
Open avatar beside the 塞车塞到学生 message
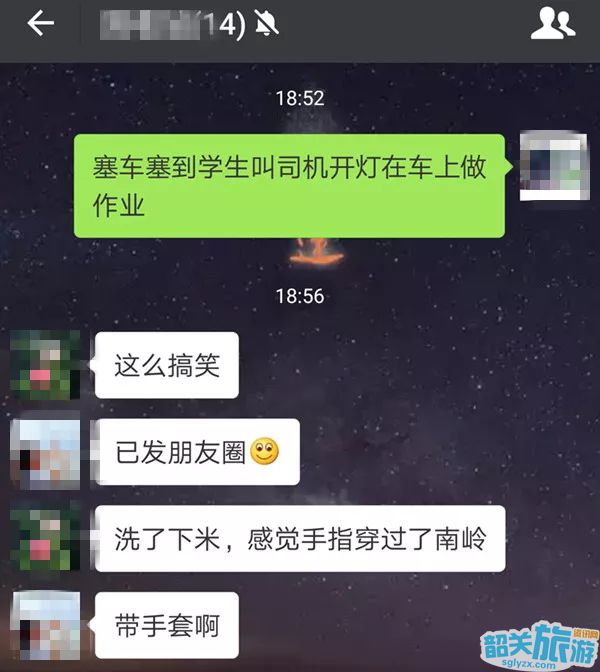[553, 165]
